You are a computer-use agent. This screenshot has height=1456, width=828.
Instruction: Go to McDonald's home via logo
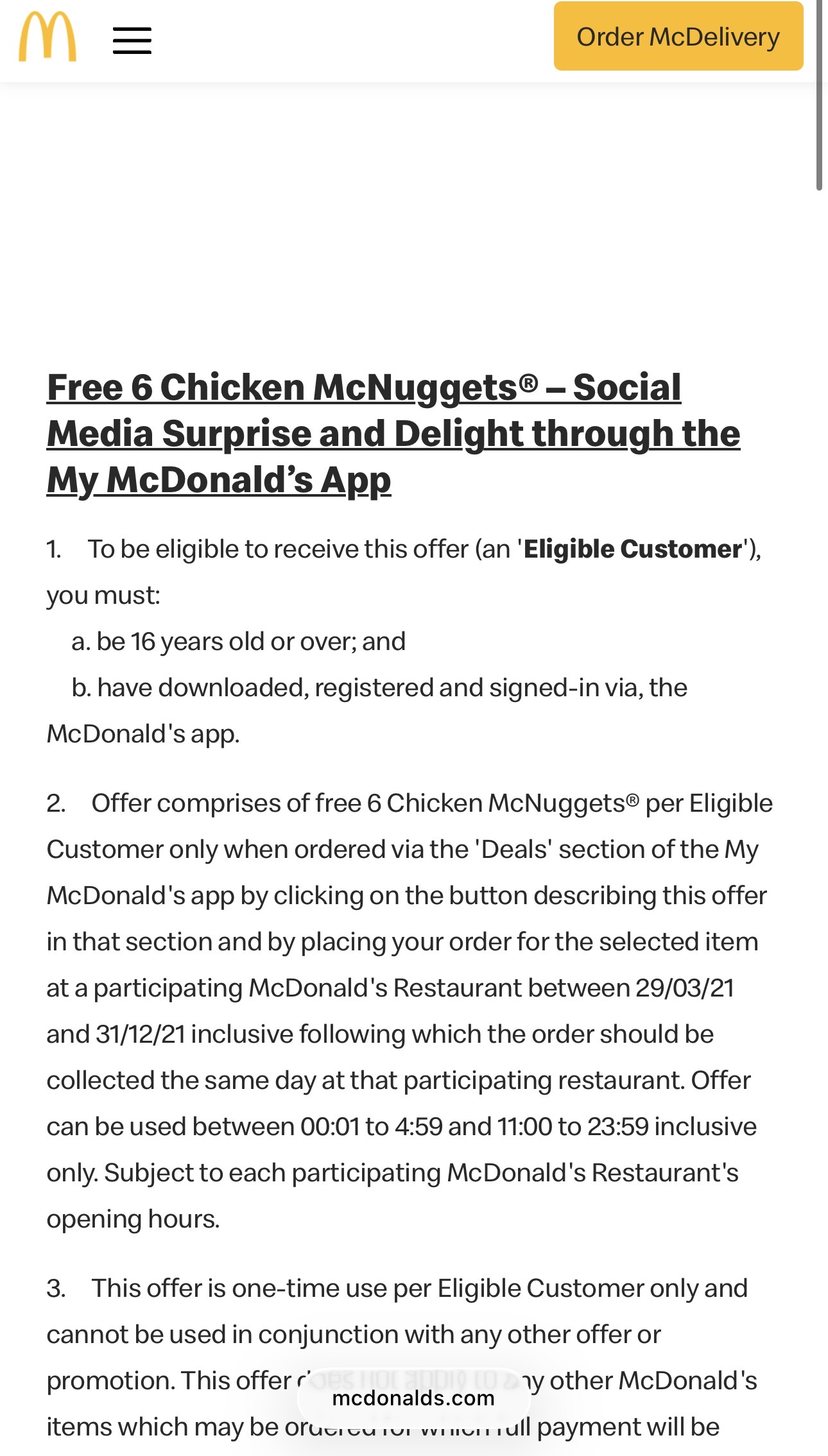(47, 37)
